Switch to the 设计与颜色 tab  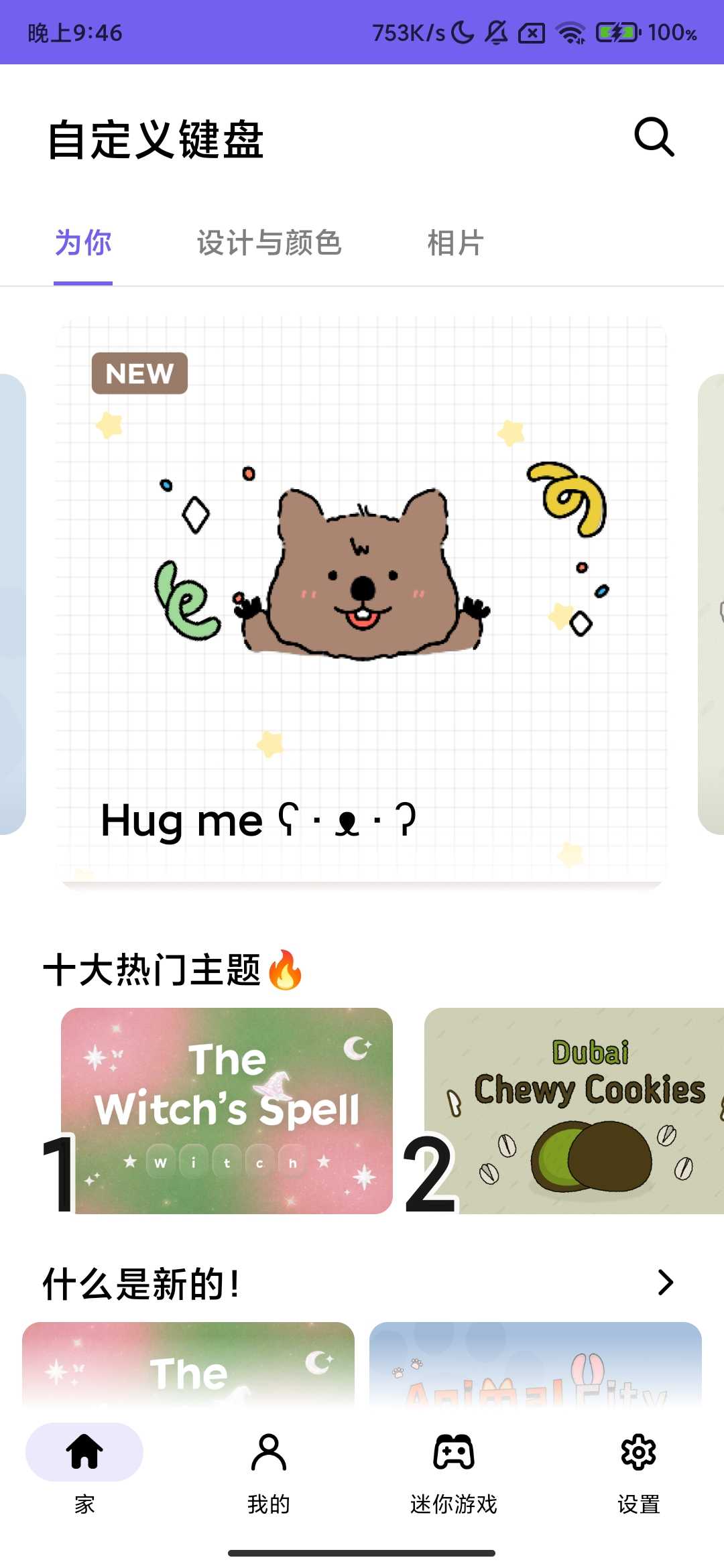[x=269, y=243]
